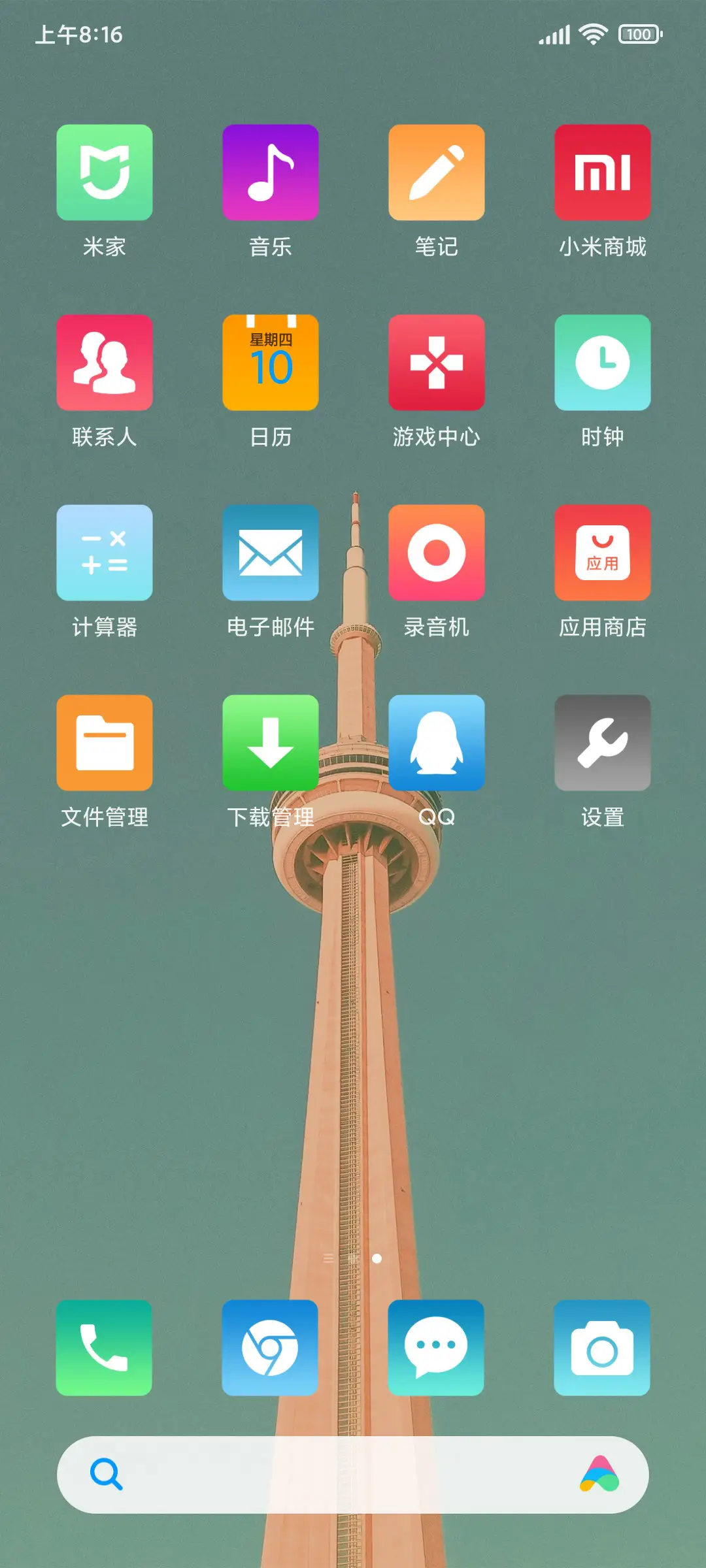This screenshot has height=1568, width=706.
Task: Open the 文件管理 file manager
Action: point(105,742)
